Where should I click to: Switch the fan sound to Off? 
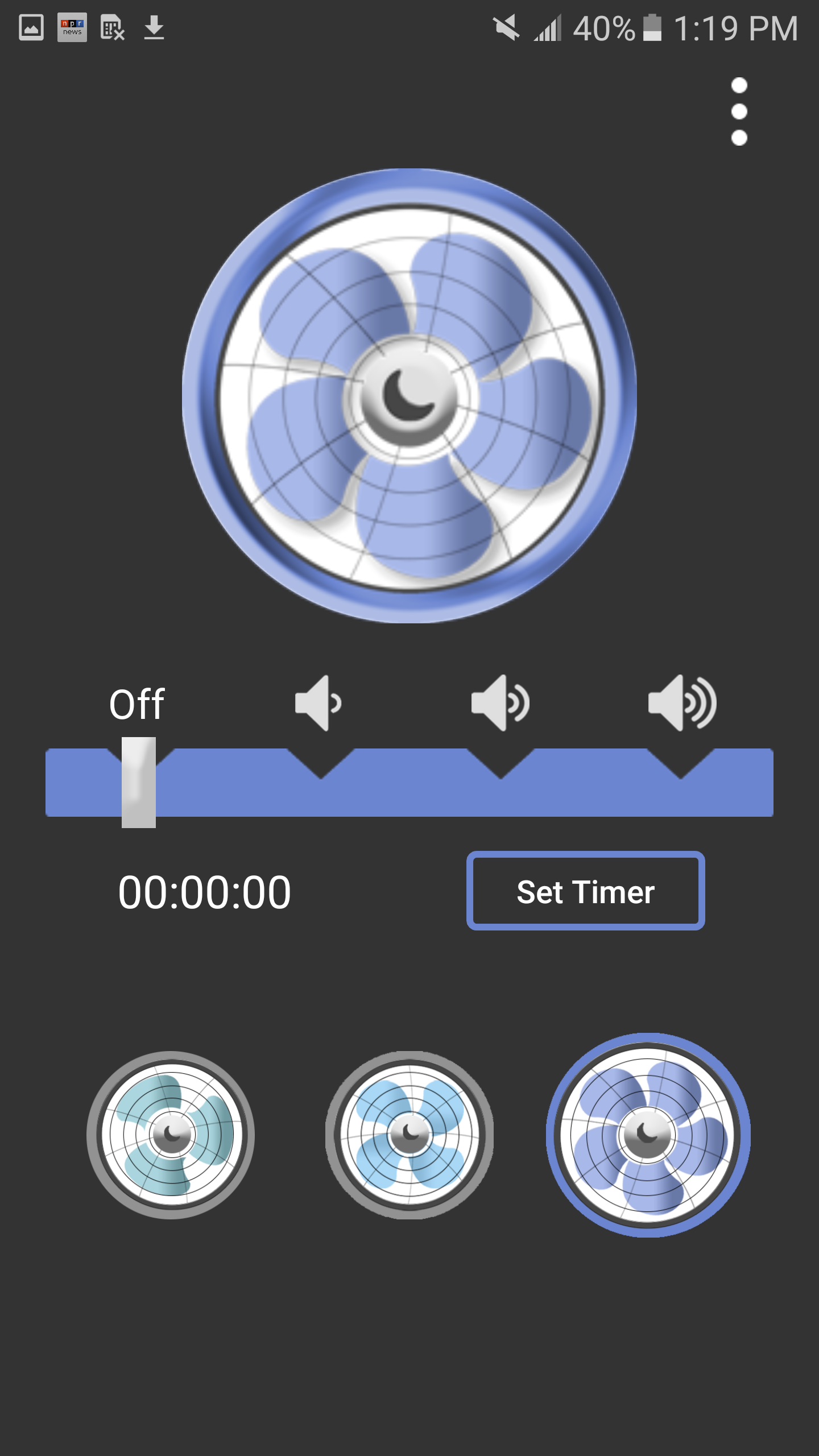tap(137, 704)
